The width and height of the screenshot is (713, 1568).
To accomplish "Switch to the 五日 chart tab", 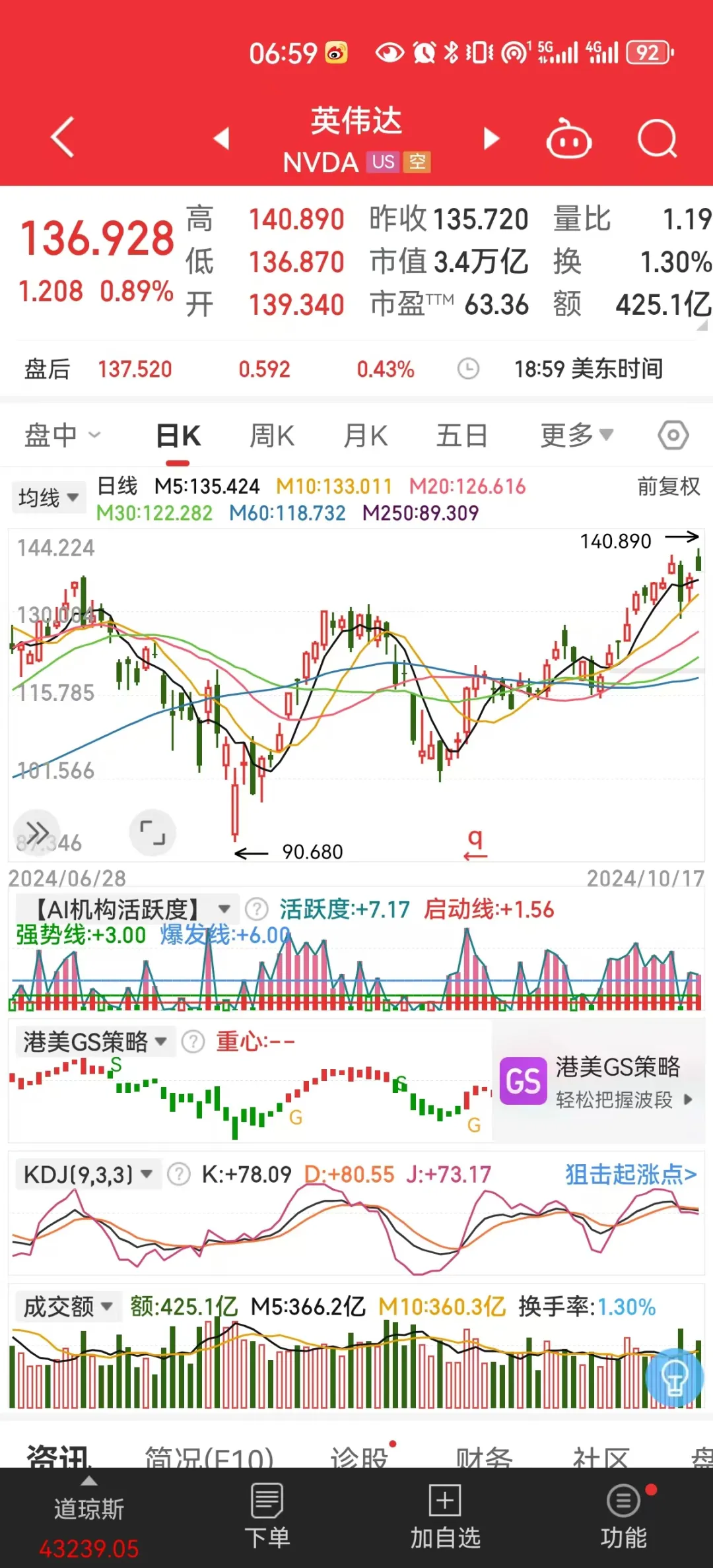I will [x=461, y=436].
